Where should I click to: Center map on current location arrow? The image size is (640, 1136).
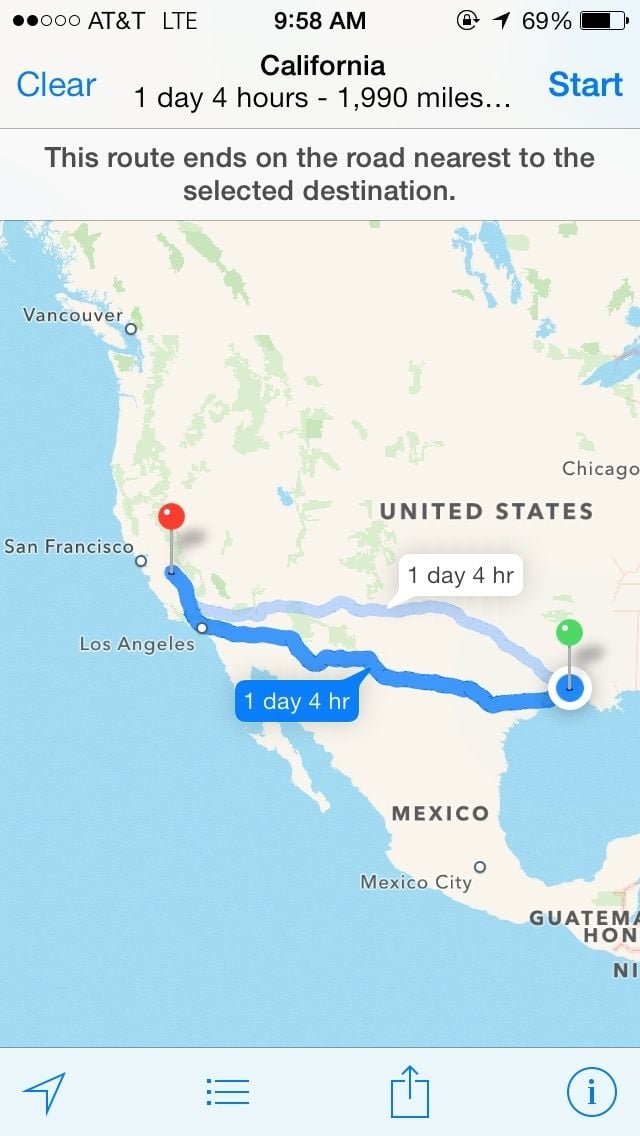(44, 1093)
